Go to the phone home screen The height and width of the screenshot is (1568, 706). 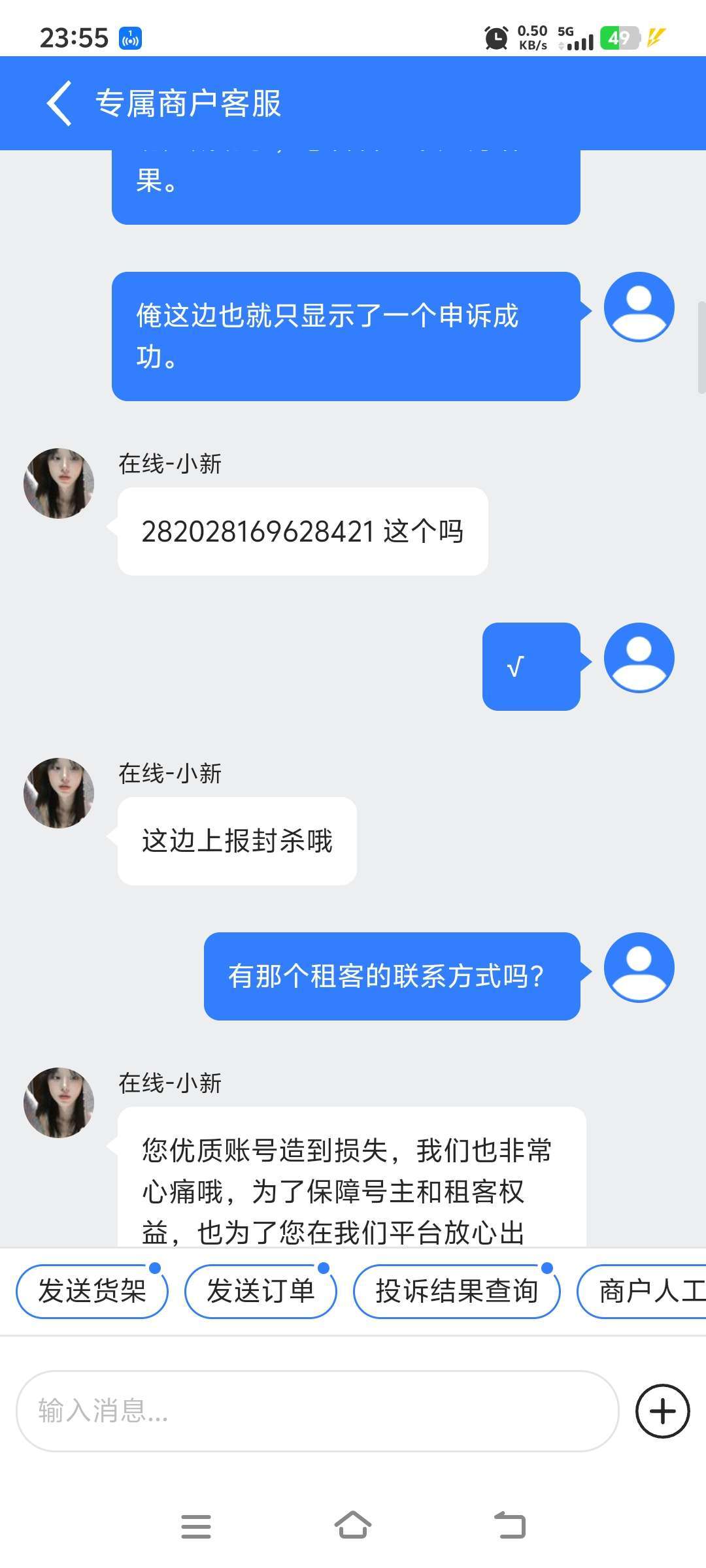point(353,1526)
